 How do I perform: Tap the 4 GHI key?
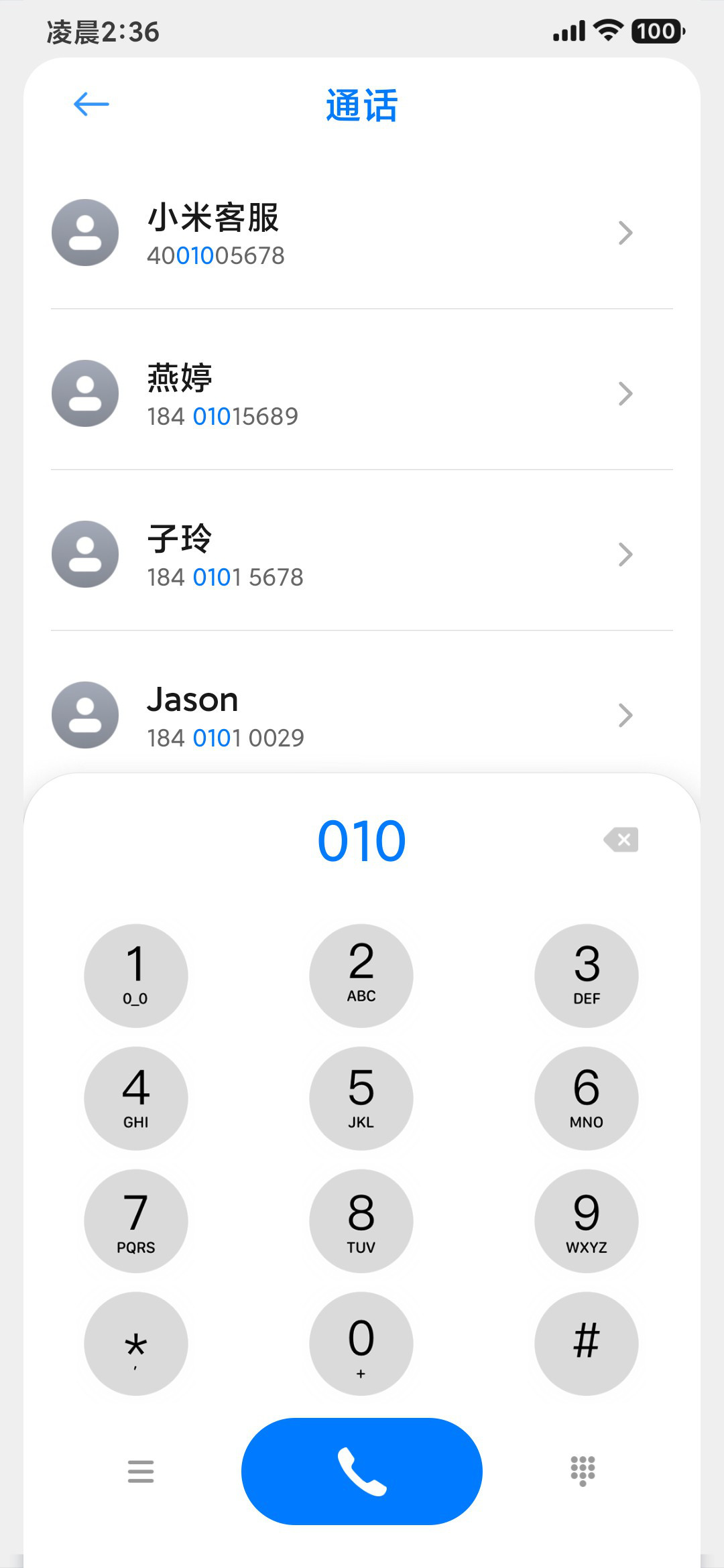[136, 1099]
